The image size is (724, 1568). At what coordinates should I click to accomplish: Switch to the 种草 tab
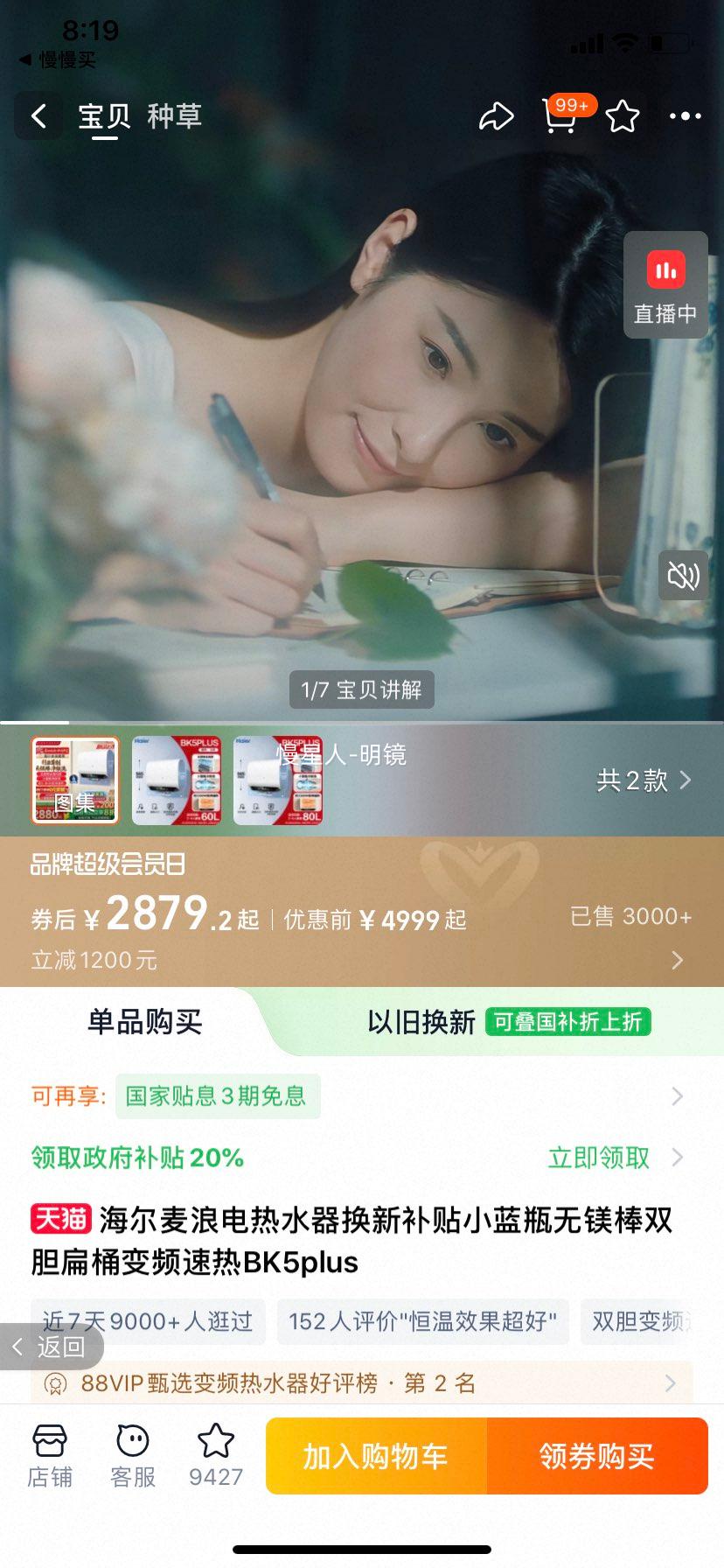[176, 116]
